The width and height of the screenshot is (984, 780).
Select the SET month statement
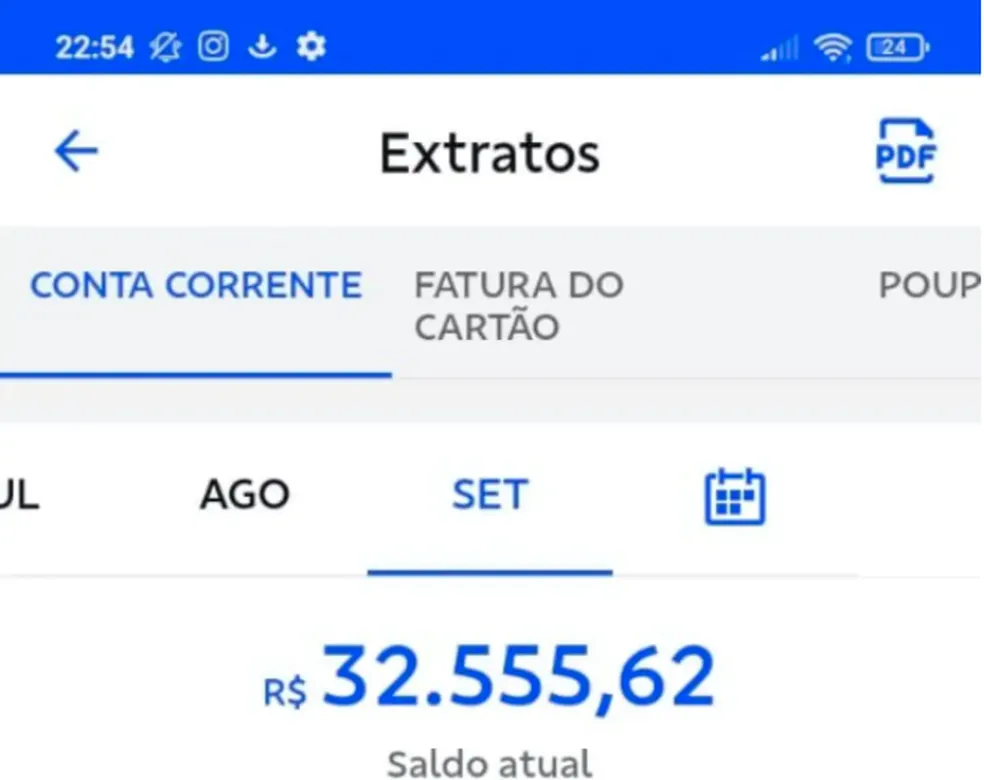coord(489,495)
